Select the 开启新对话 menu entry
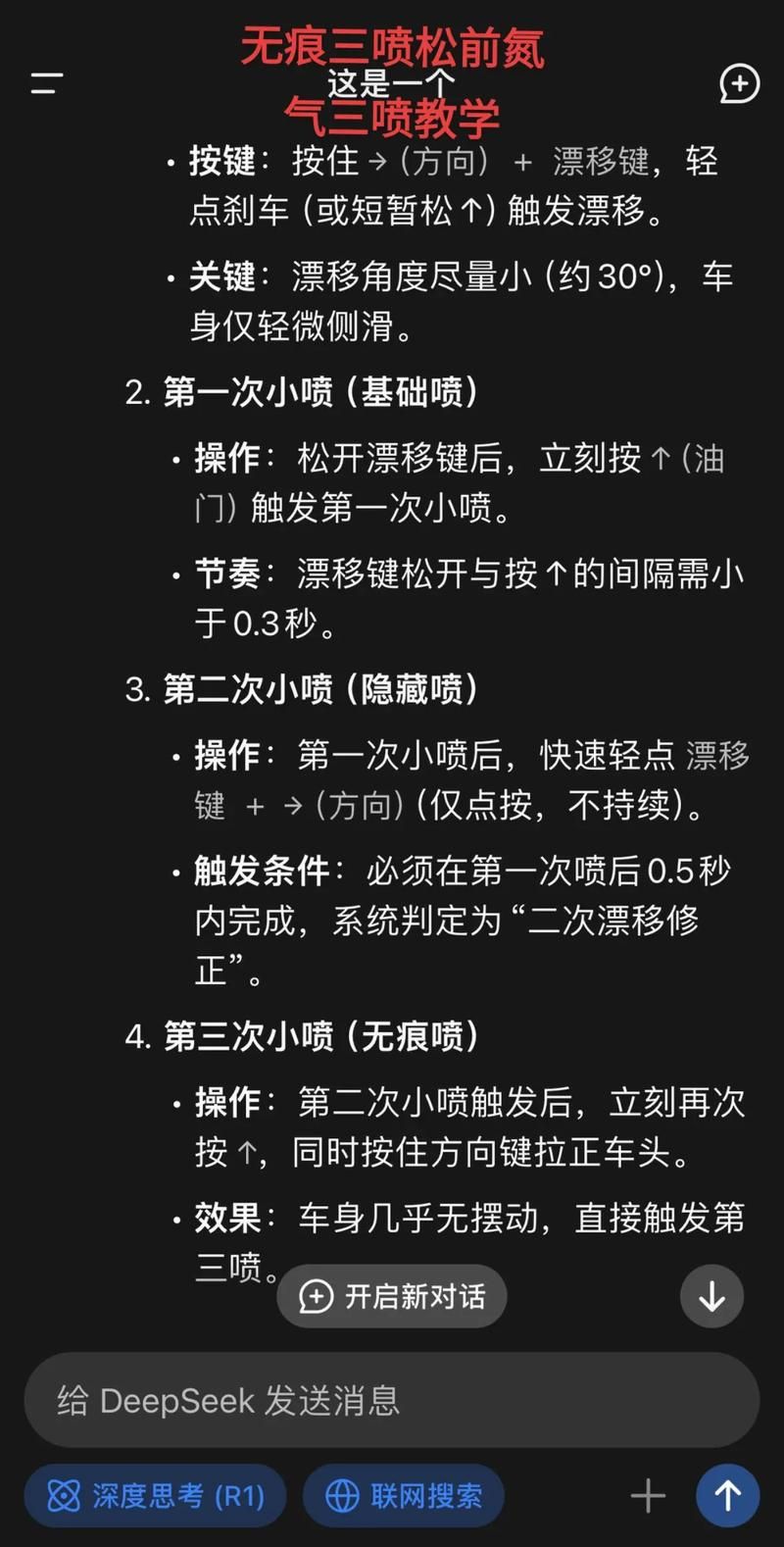 tap(392, 1296)
